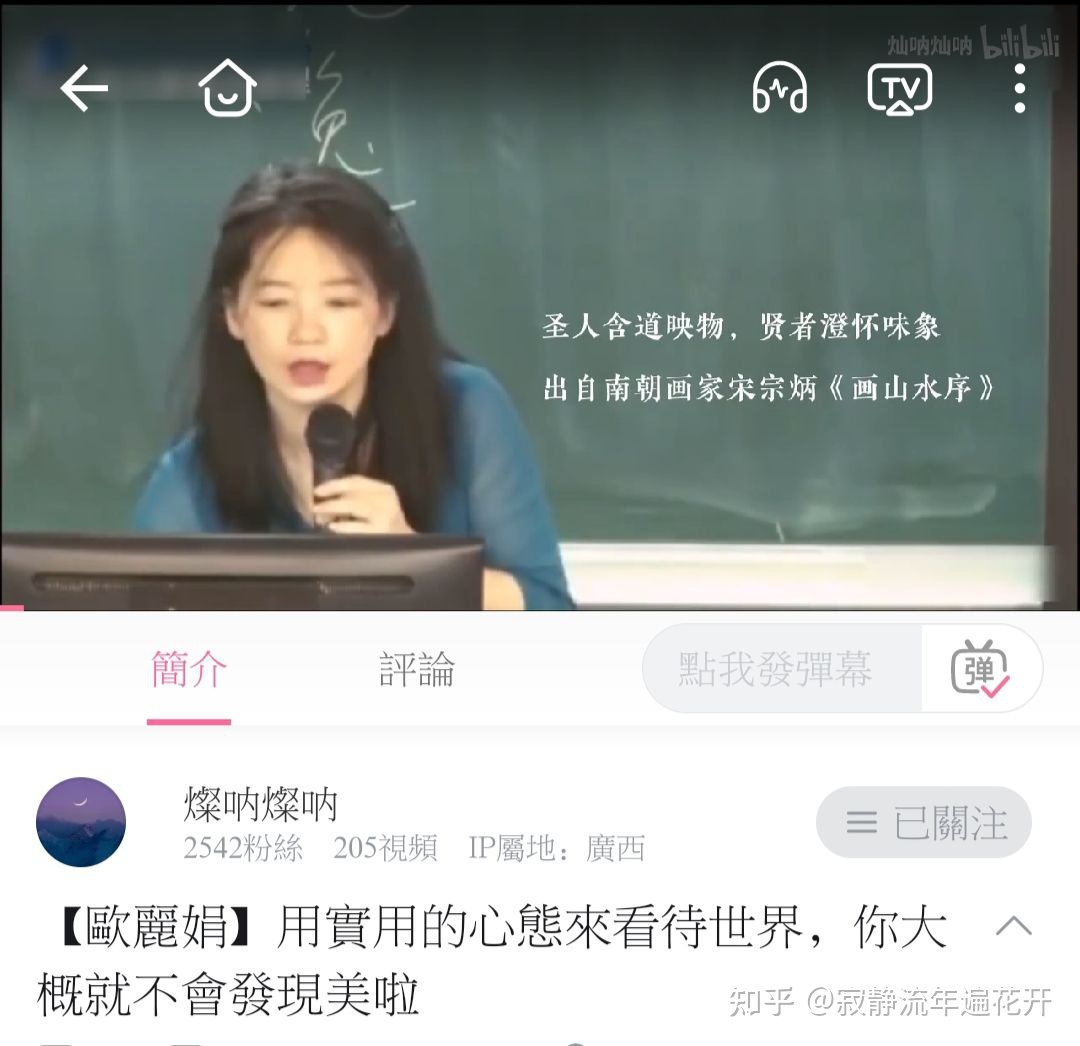
Task: Switch to audio-only listening mode
Action: click(780, 89)
